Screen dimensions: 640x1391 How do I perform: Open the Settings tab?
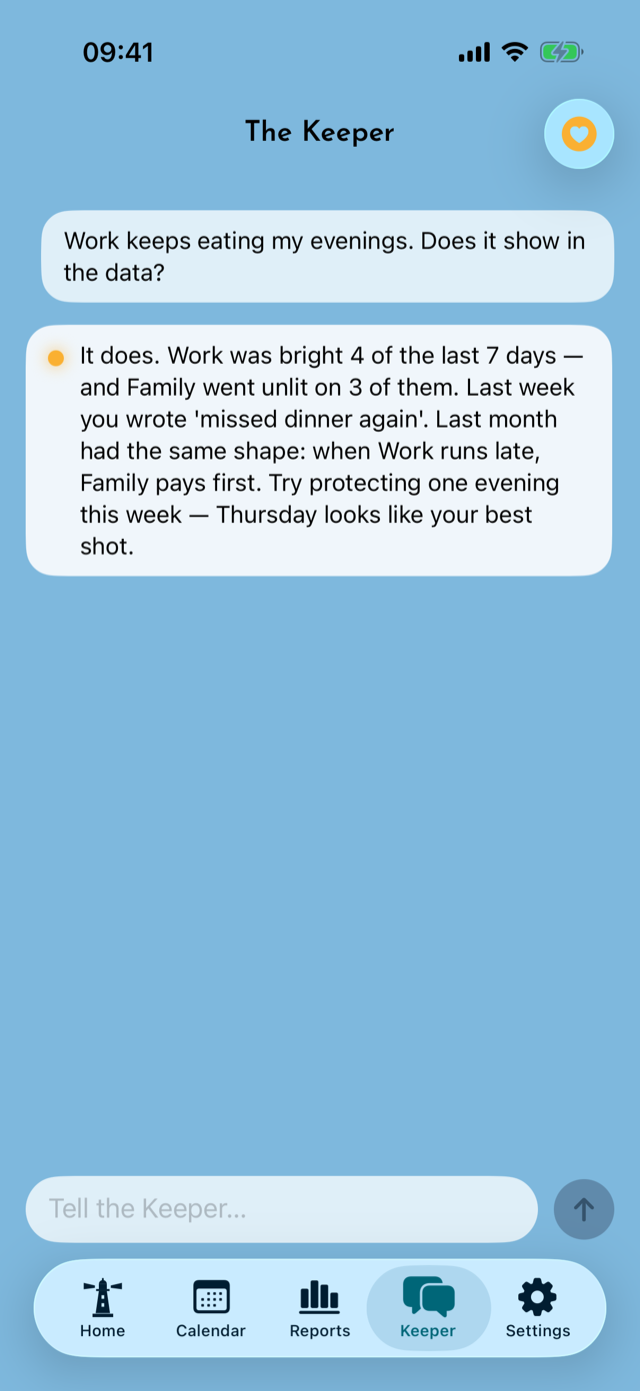tap(538, 1308)
